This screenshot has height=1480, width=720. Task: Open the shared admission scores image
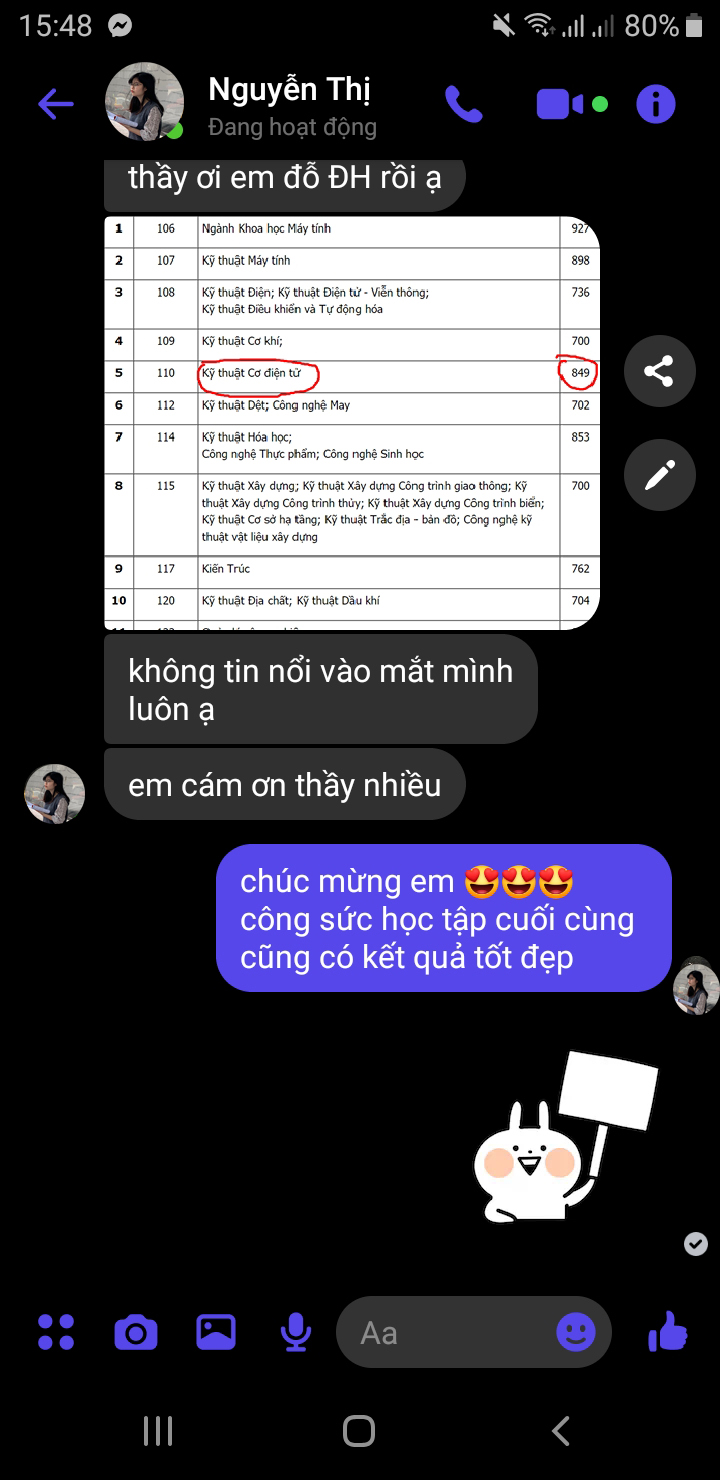point(352,422)
